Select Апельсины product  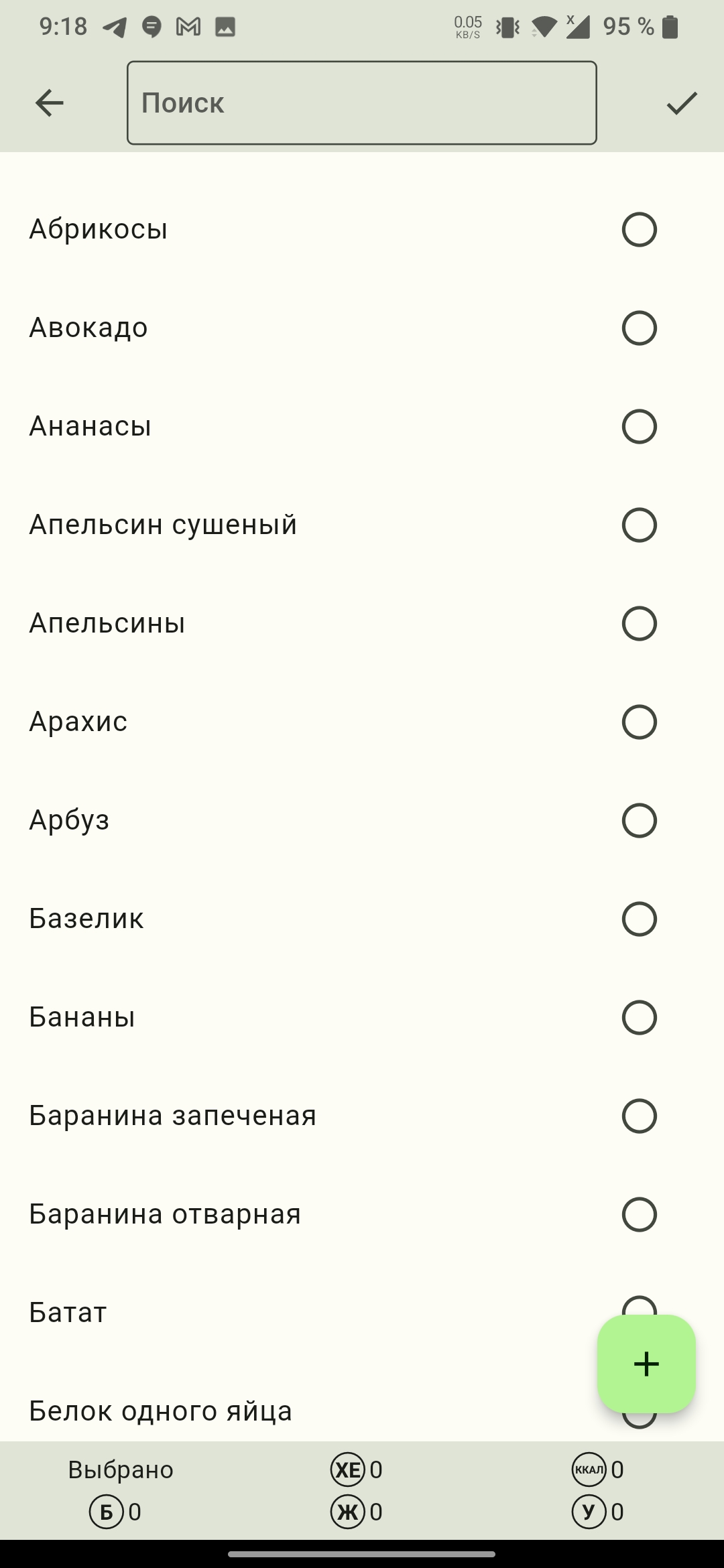pyautogui.click(x=639, y=624)
